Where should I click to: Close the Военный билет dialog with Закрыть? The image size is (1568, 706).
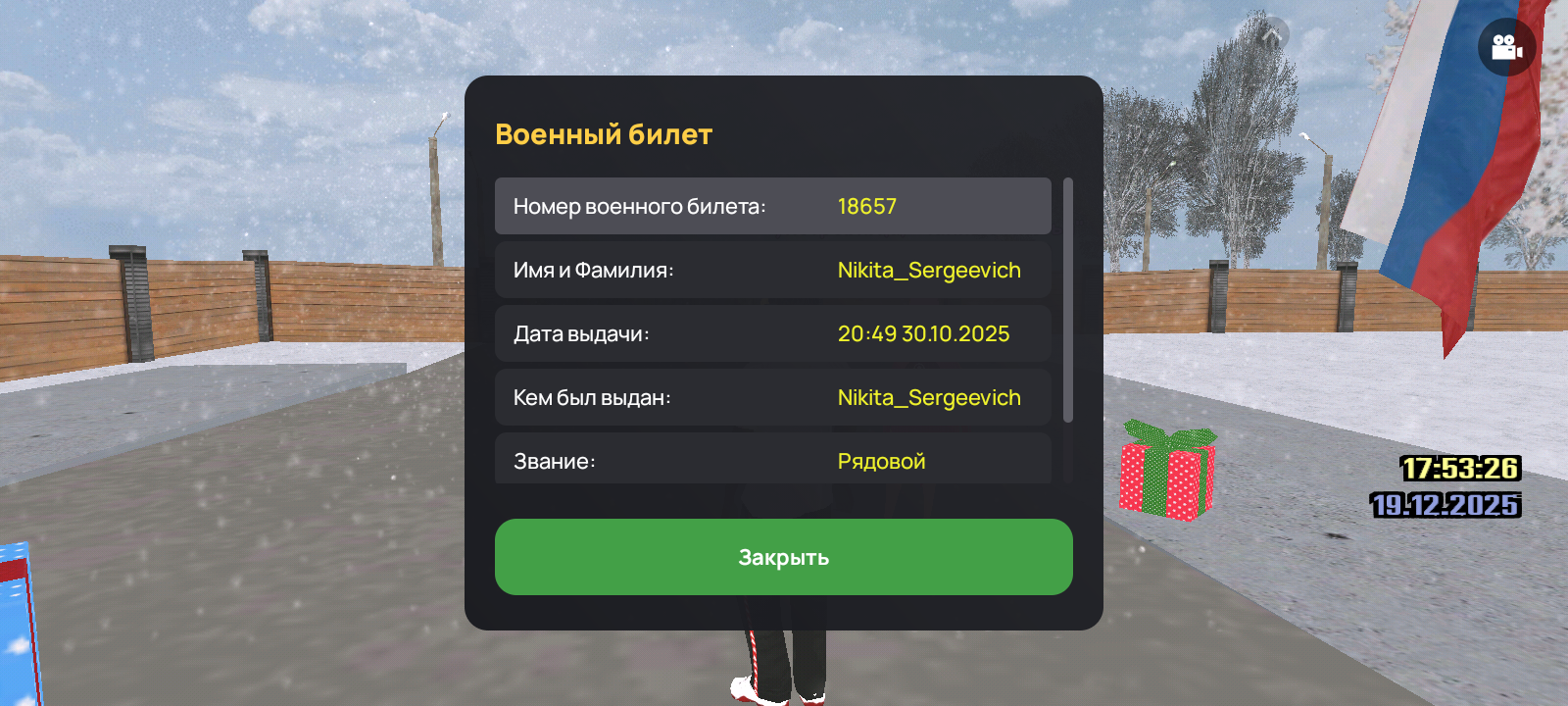(x=783, y=557)
